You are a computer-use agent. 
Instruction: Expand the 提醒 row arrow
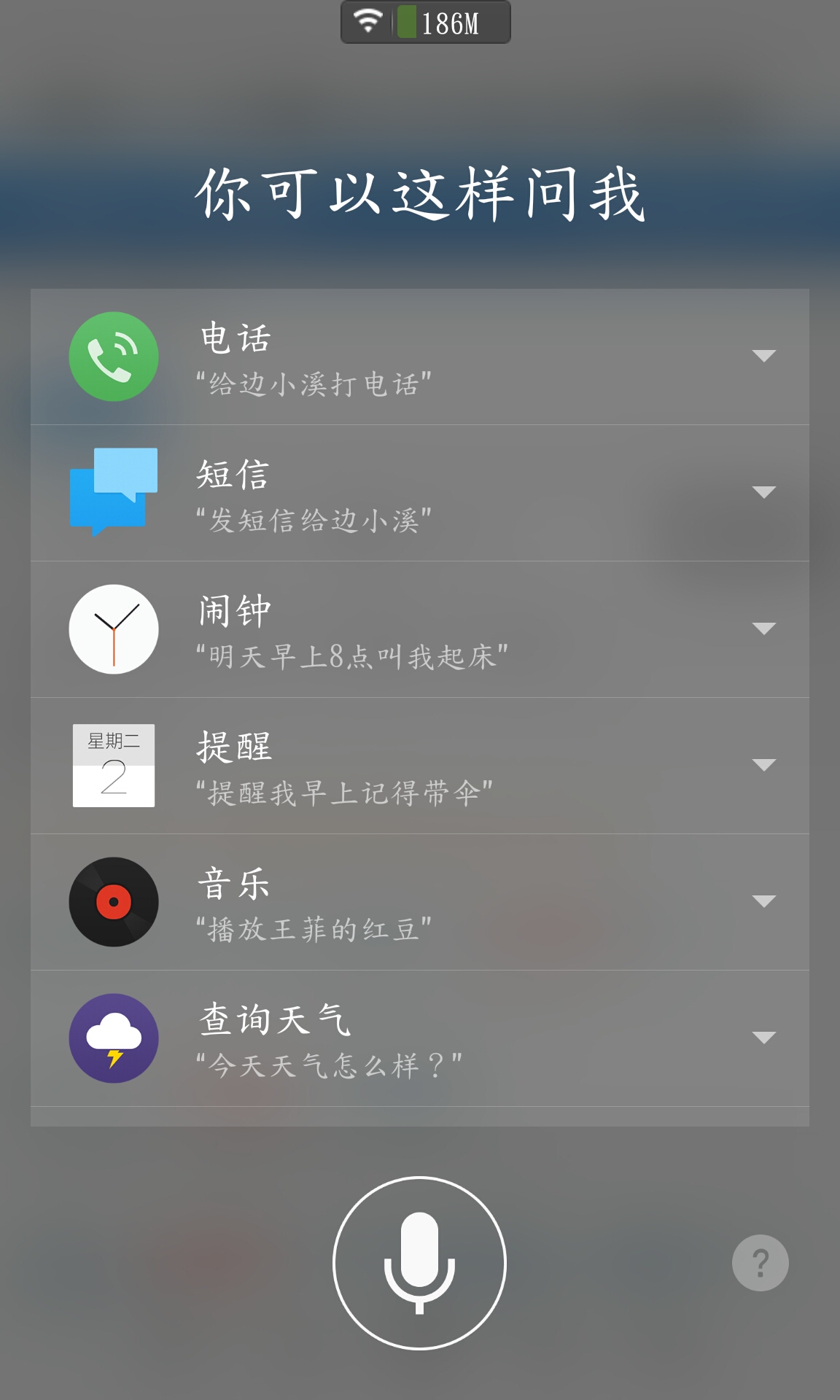pos(763,765)
